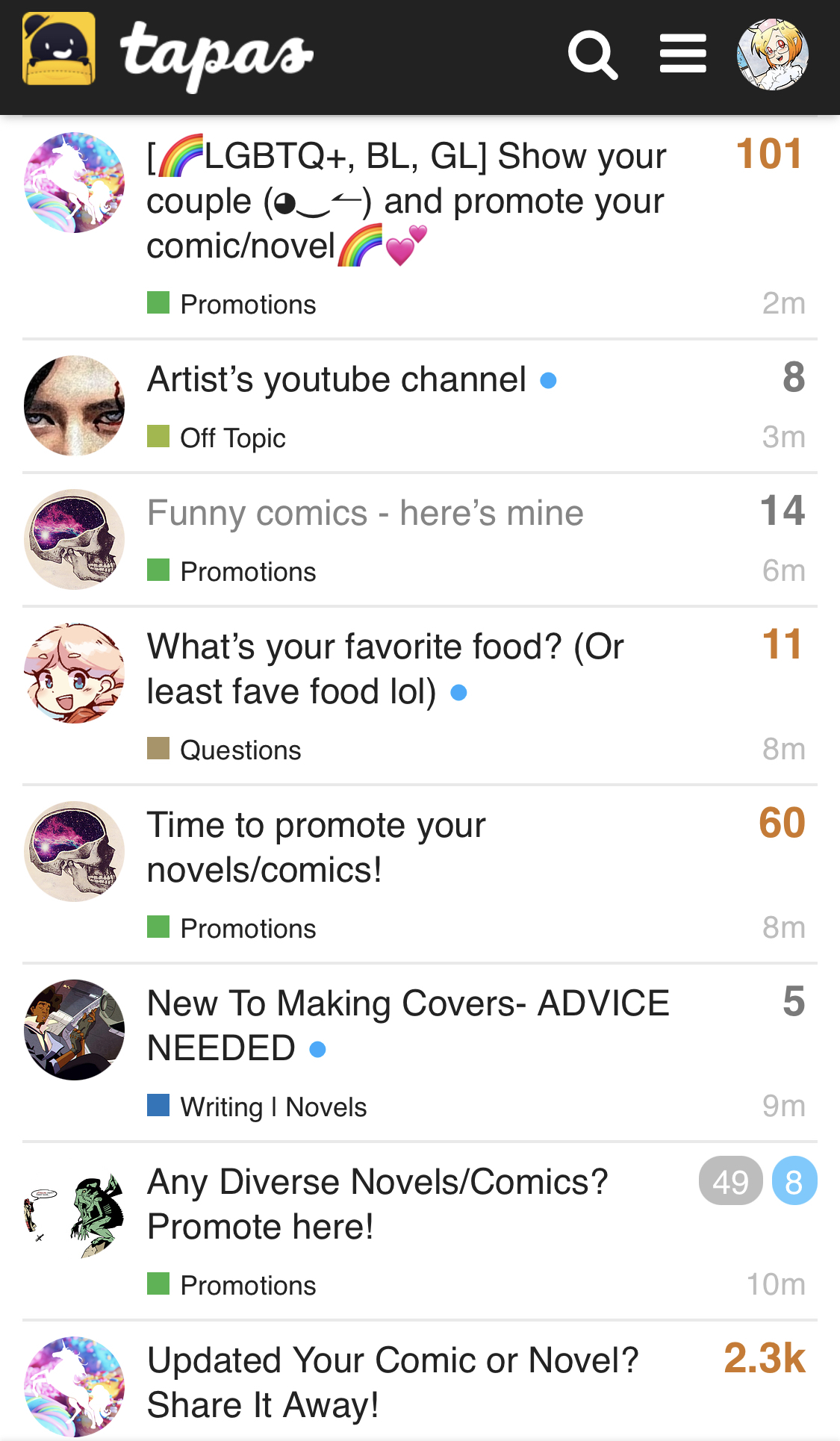This screenshot has height=1441, width=840.
Task: View the 101 replies count on LGBTQ+ thread
Action: [x=768, y=154]
